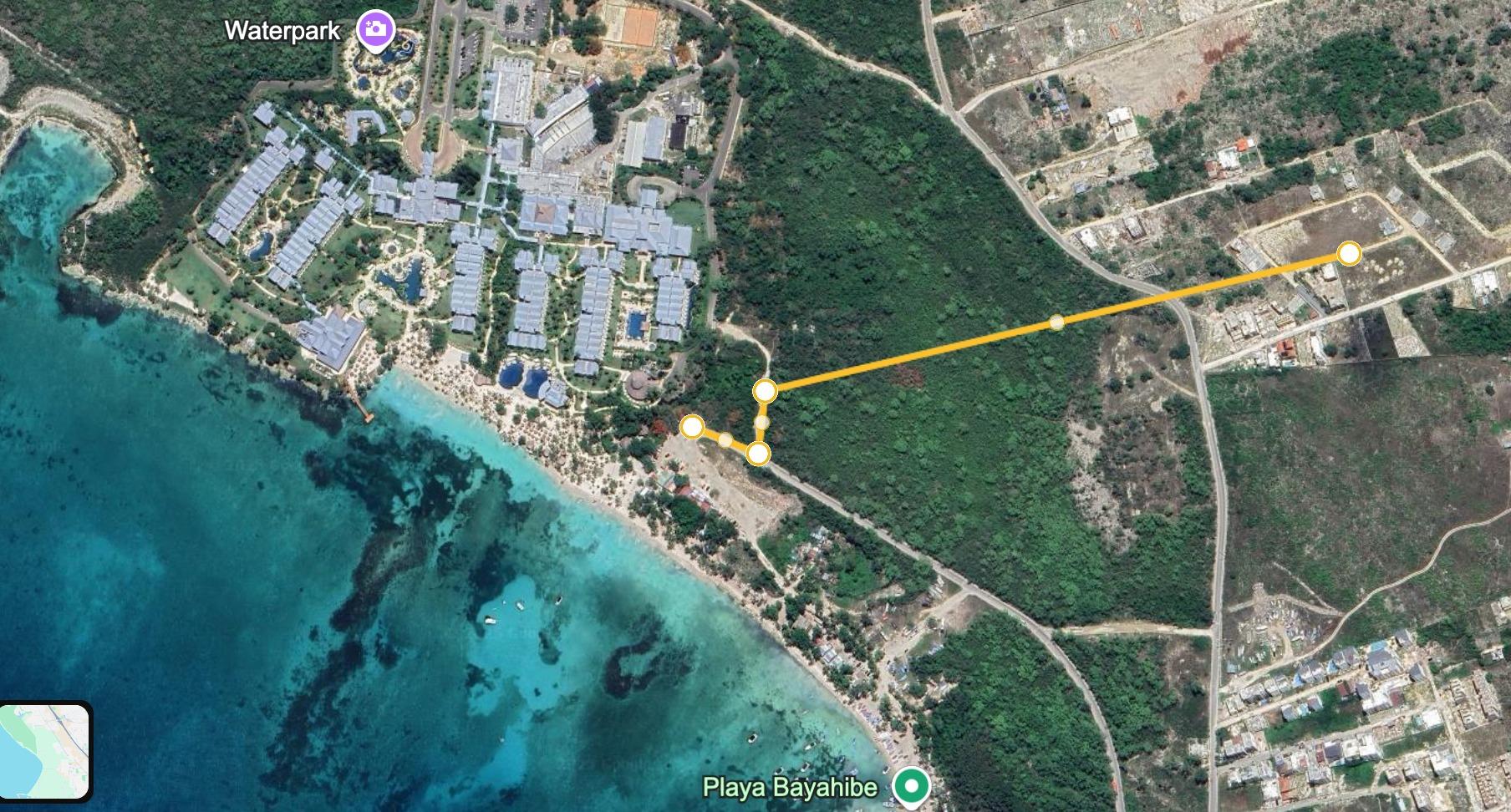The width and height of the screenshot is (1511, 812).
Task: Select the Playa Bayahibe place marker
Action: (911, 786)
